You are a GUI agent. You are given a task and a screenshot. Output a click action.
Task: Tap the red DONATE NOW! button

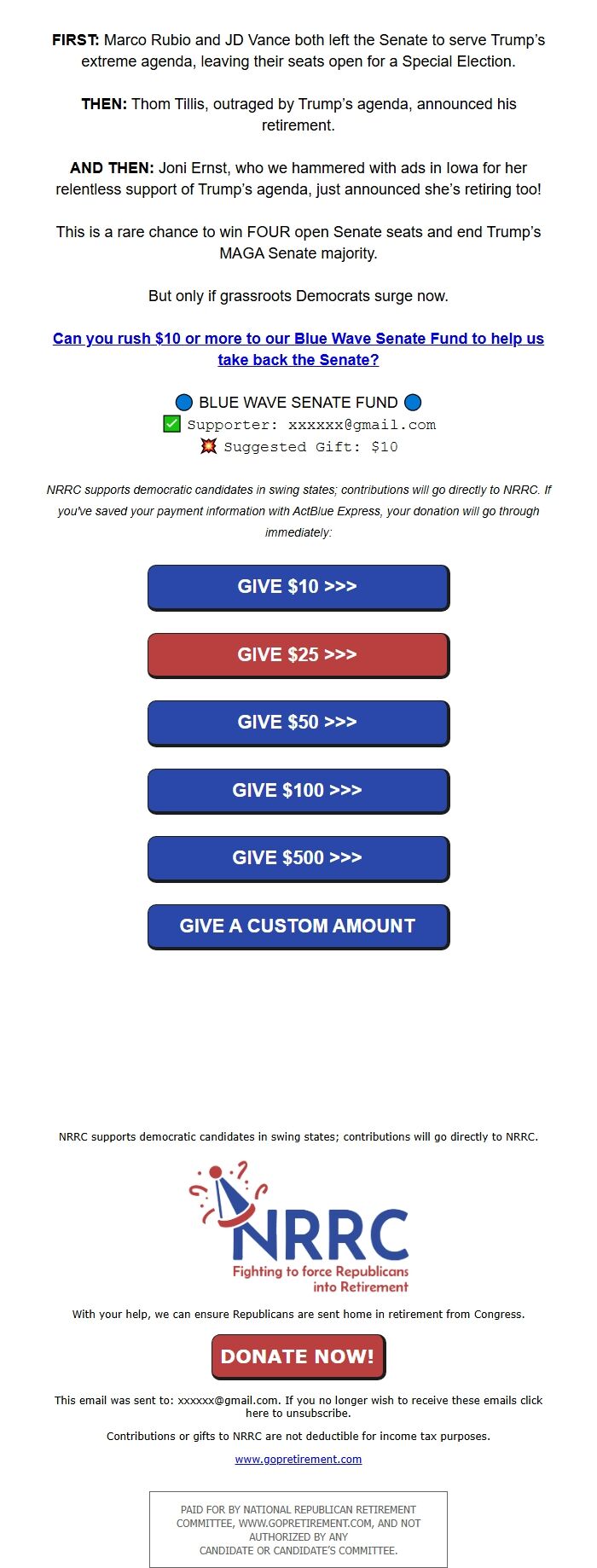click(x=298, y=1356)
